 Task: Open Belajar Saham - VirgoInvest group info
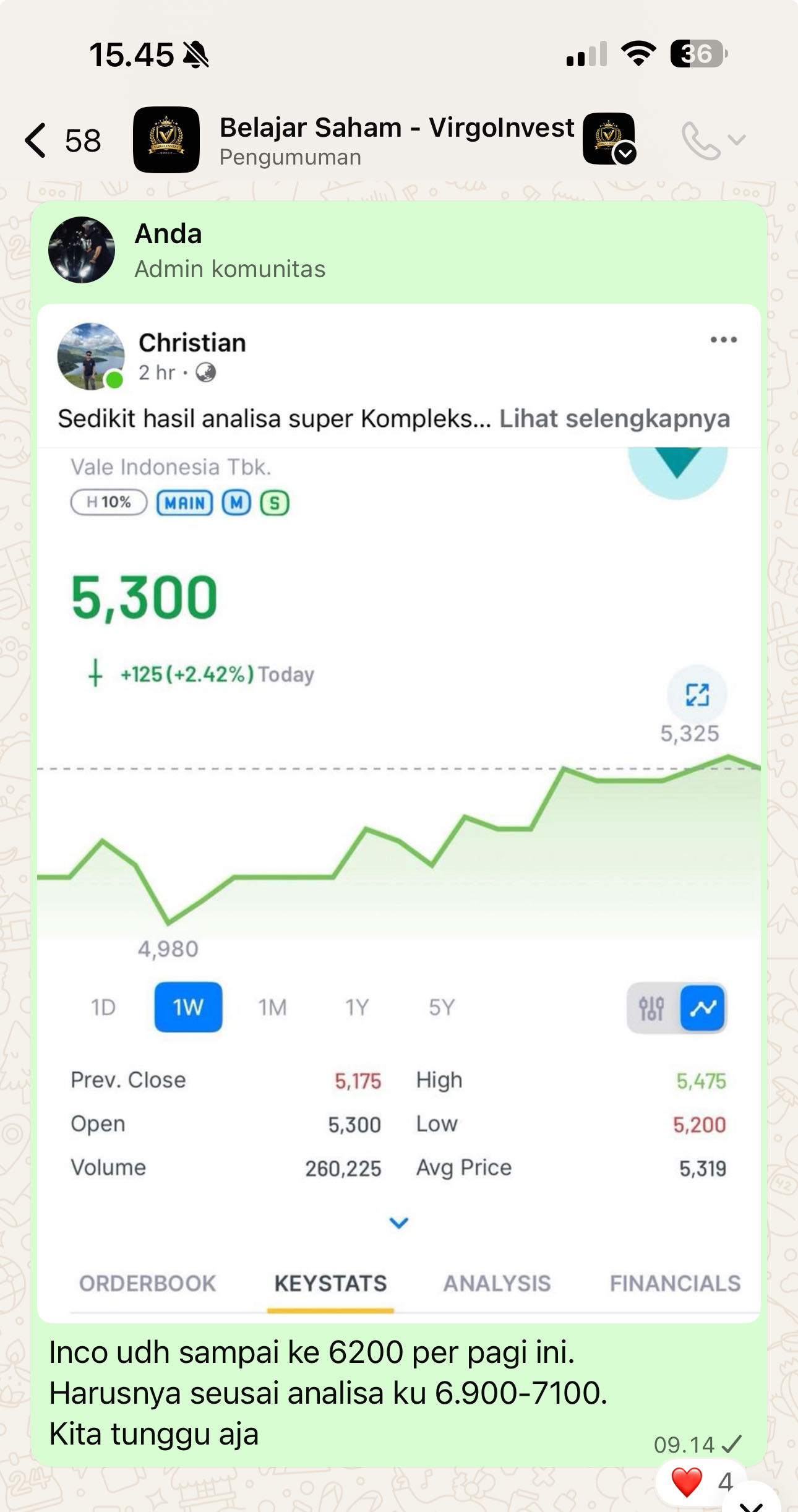tap(396, 140)
